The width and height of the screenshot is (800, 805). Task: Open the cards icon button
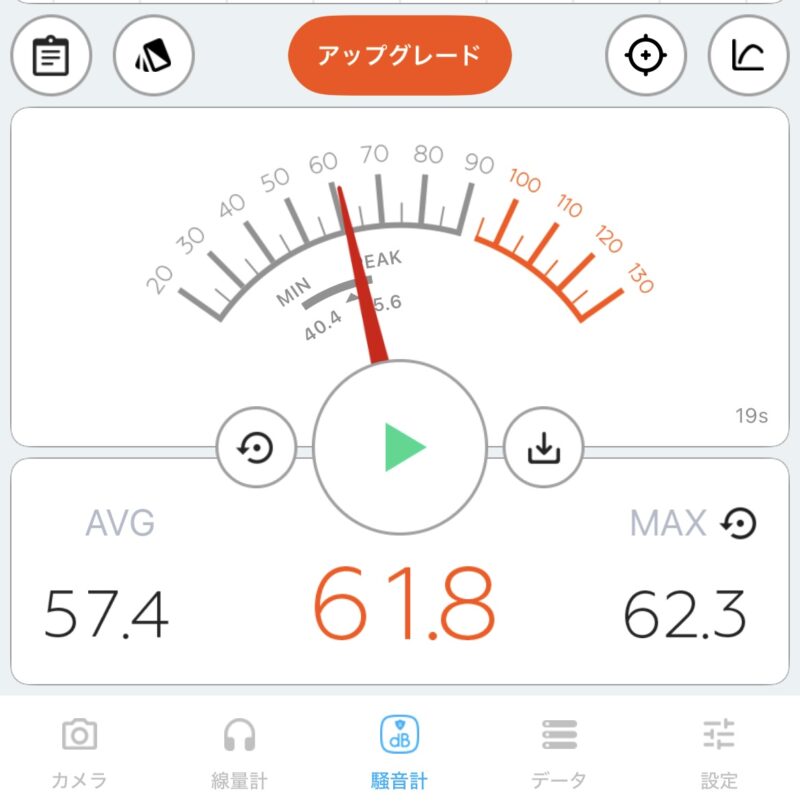tap(154, 56)
